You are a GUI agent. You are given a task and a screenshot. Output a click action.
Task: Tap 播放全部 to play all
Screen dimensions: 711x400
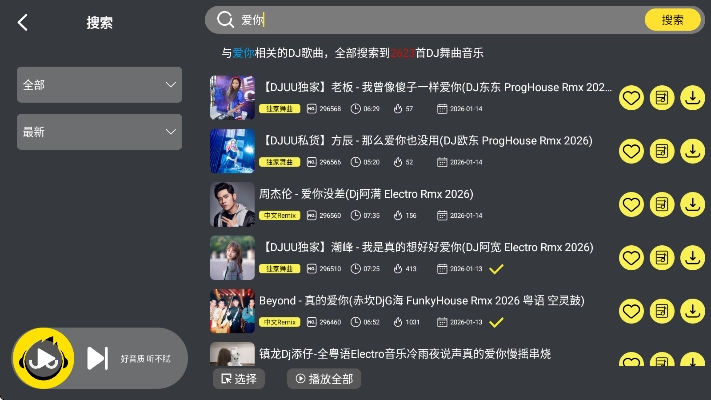324,379
